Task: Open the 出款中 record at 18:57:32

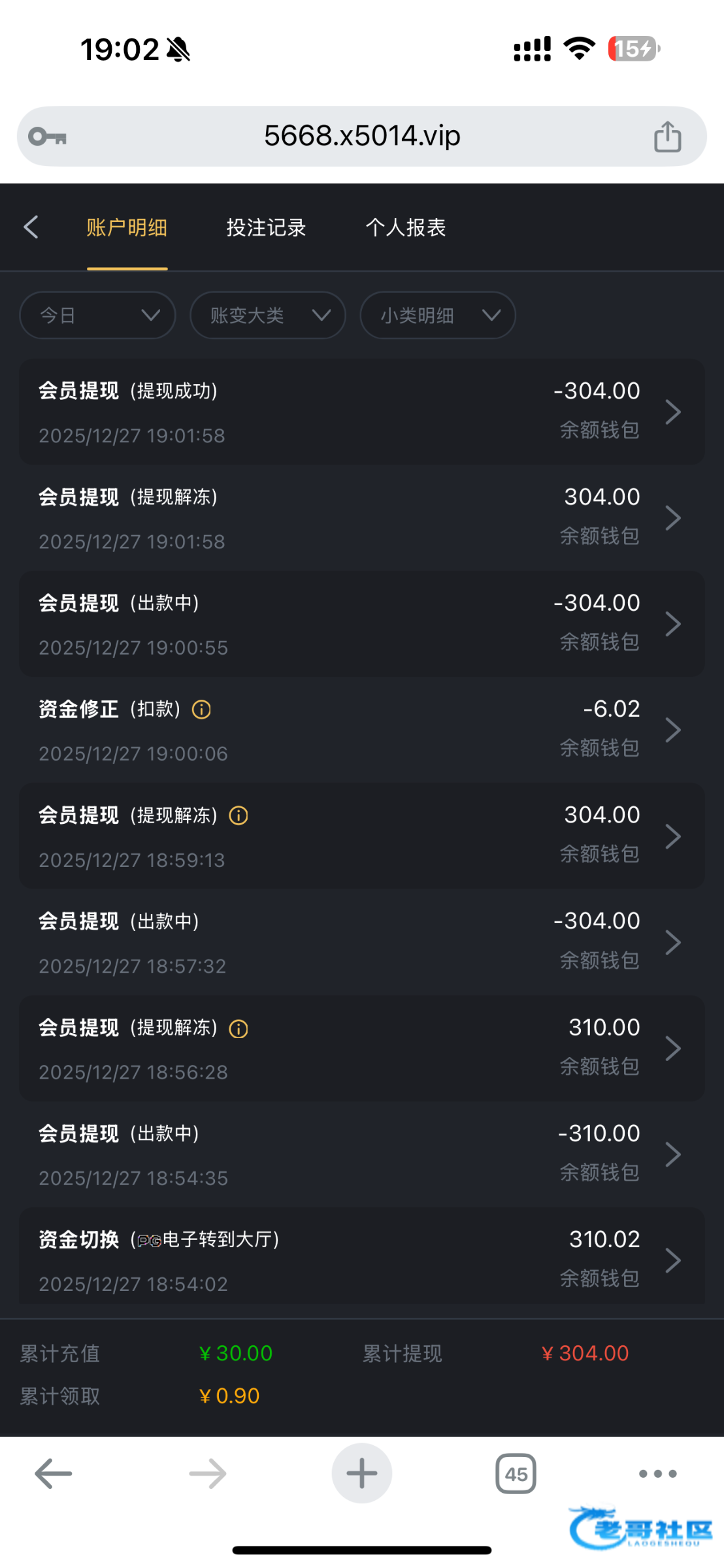Action: click(x=361, y=942)
